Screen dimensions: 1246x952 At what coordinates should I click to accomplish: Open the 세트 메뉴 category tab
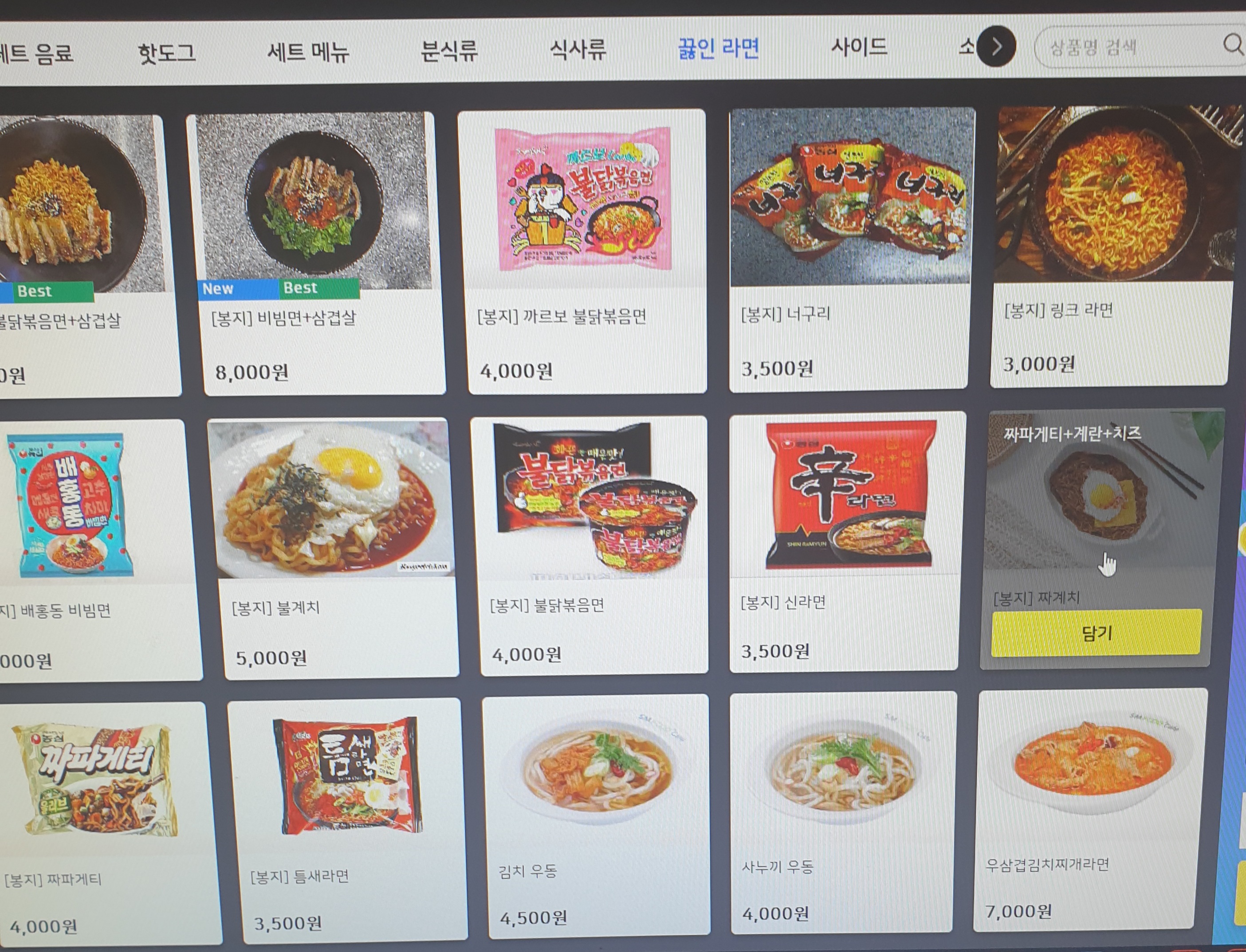[x=308, y=52]
